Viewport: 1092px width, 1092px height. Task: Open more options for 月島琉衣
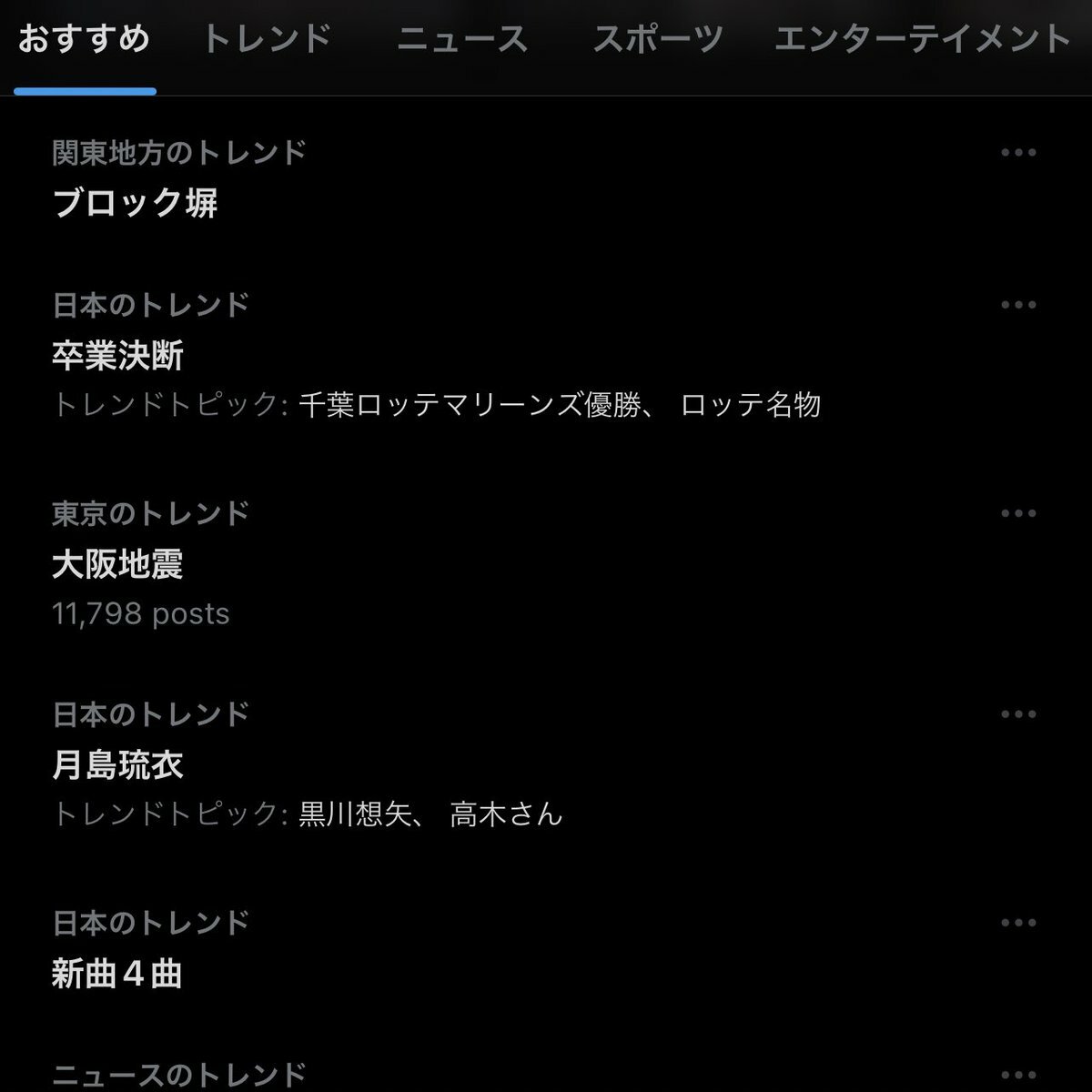(x=1018, y=714)
